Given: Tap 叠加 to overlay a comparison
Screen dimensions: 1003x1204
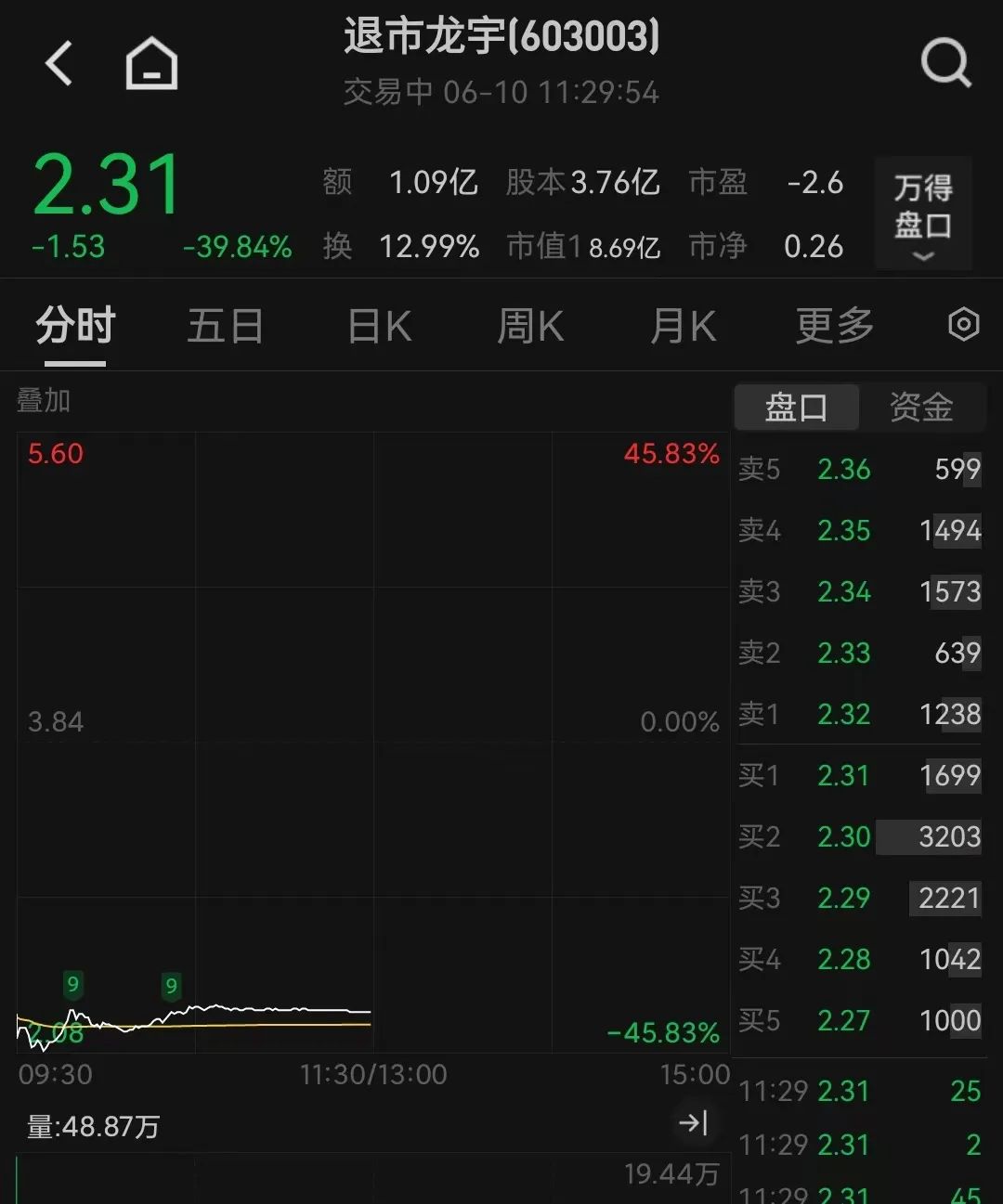Looking at the screenshot, I should [x=44, y=401].
